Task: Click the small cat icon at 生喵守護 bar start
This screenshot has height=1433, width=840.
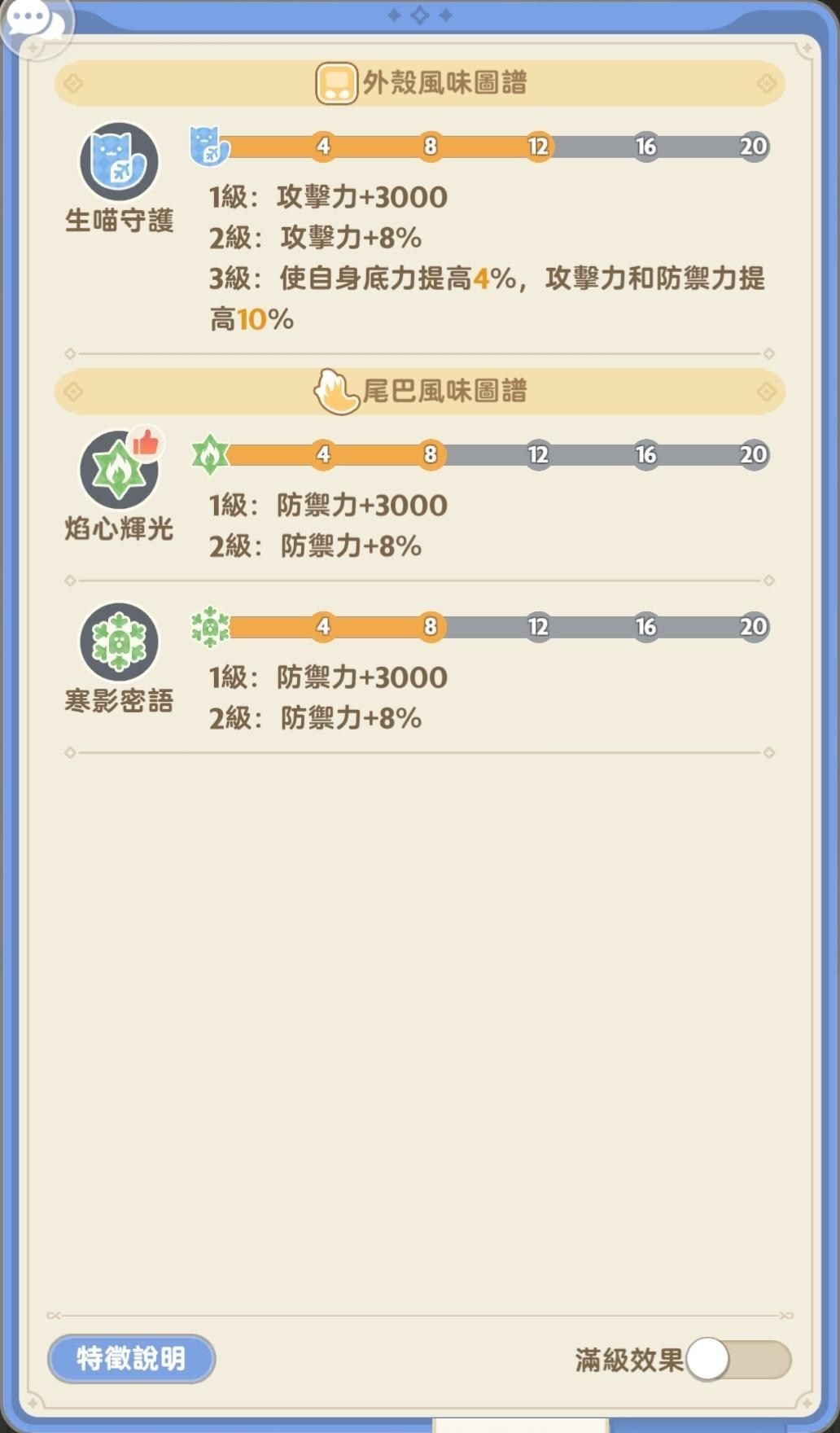Action: 206,147
